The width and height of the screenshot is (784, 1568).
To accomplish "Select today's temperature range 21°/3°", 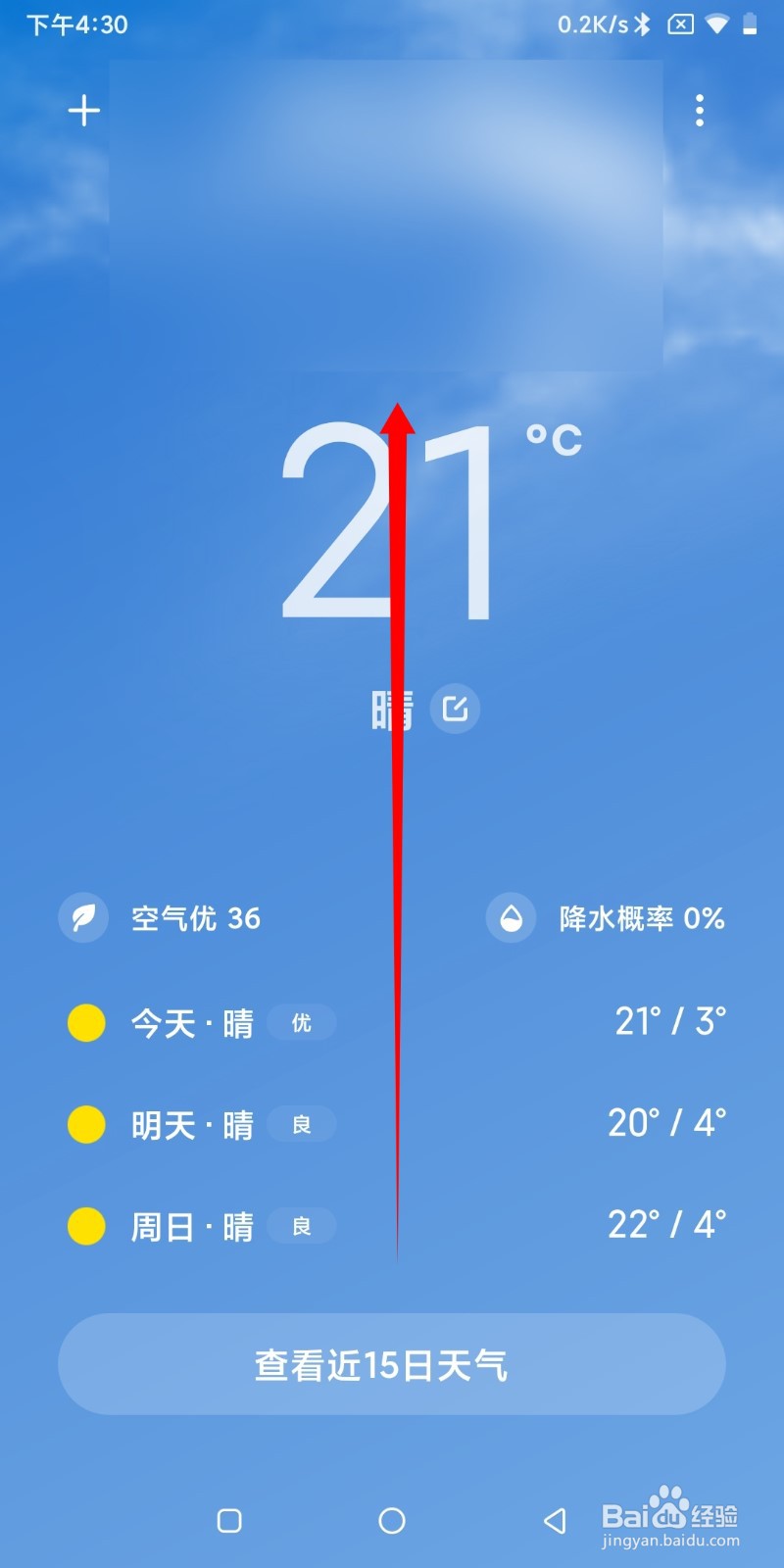I will tap(667, 1022).
